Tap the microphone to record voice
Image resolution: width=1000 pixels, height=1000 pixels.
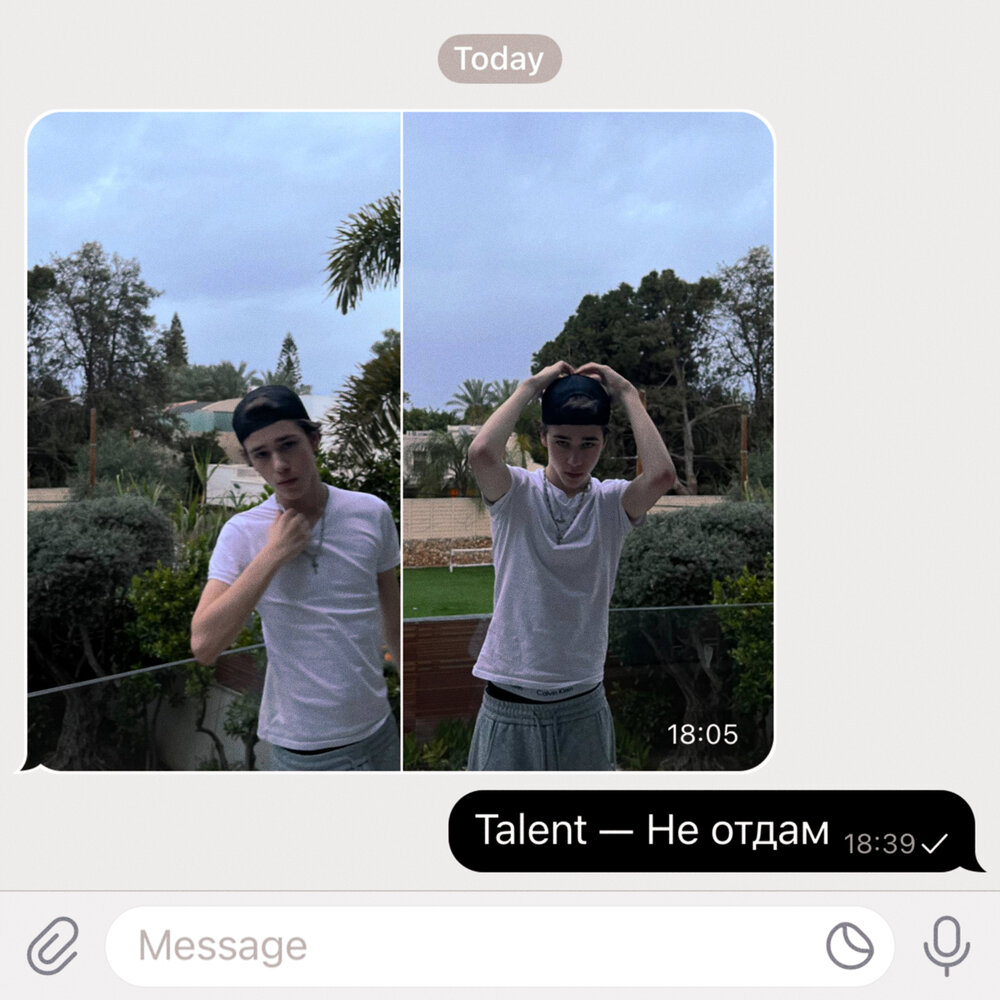click(946, 945)
